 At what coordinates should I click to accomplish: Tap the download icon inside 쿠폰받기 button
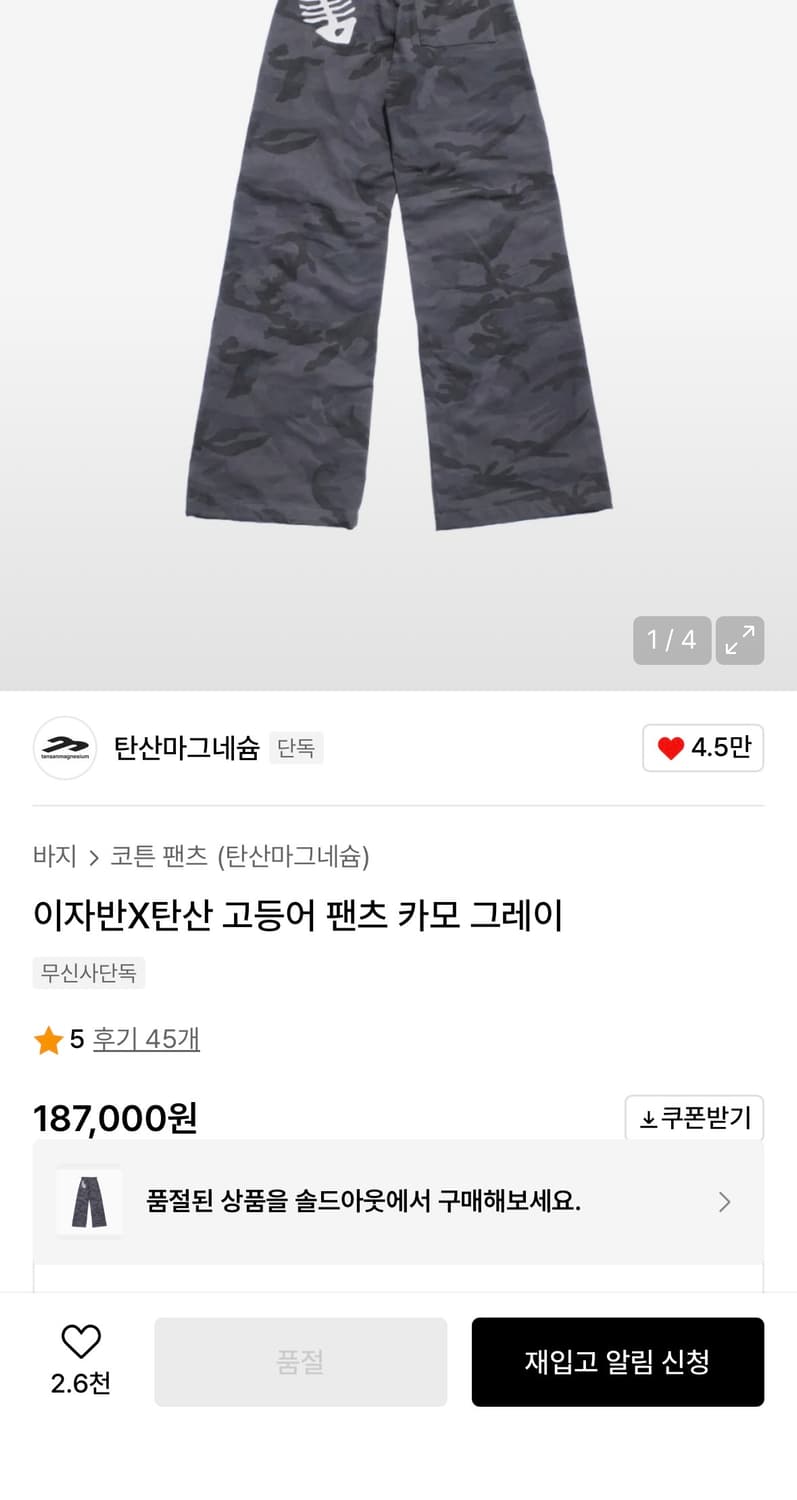pyautogui.click(x=648, y=1119)
